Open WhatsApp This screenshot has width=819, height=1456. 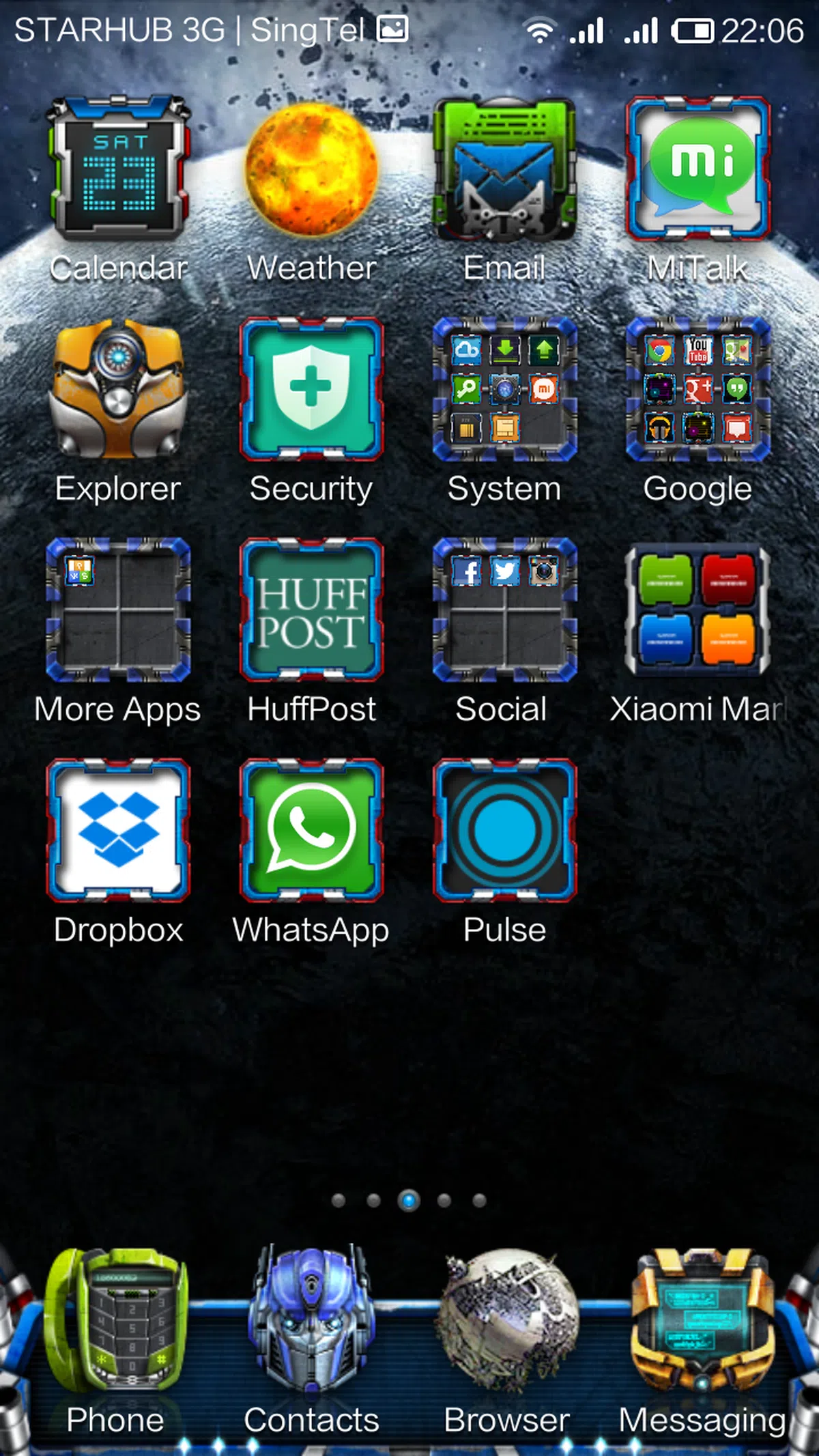click(311, 830)
